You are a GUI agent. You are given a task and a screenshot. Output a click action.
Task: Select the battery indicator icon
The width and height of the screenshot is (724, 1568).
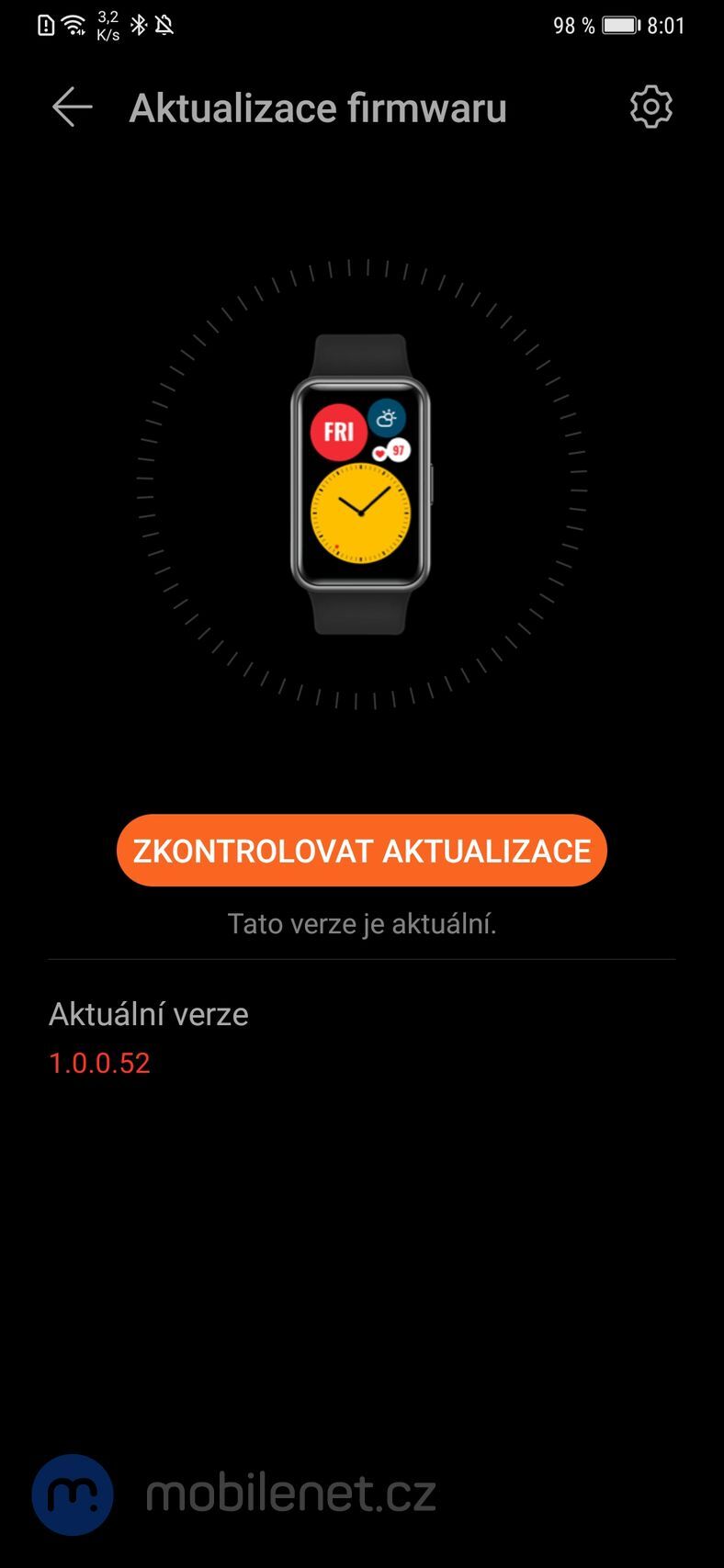coord(620,25)
